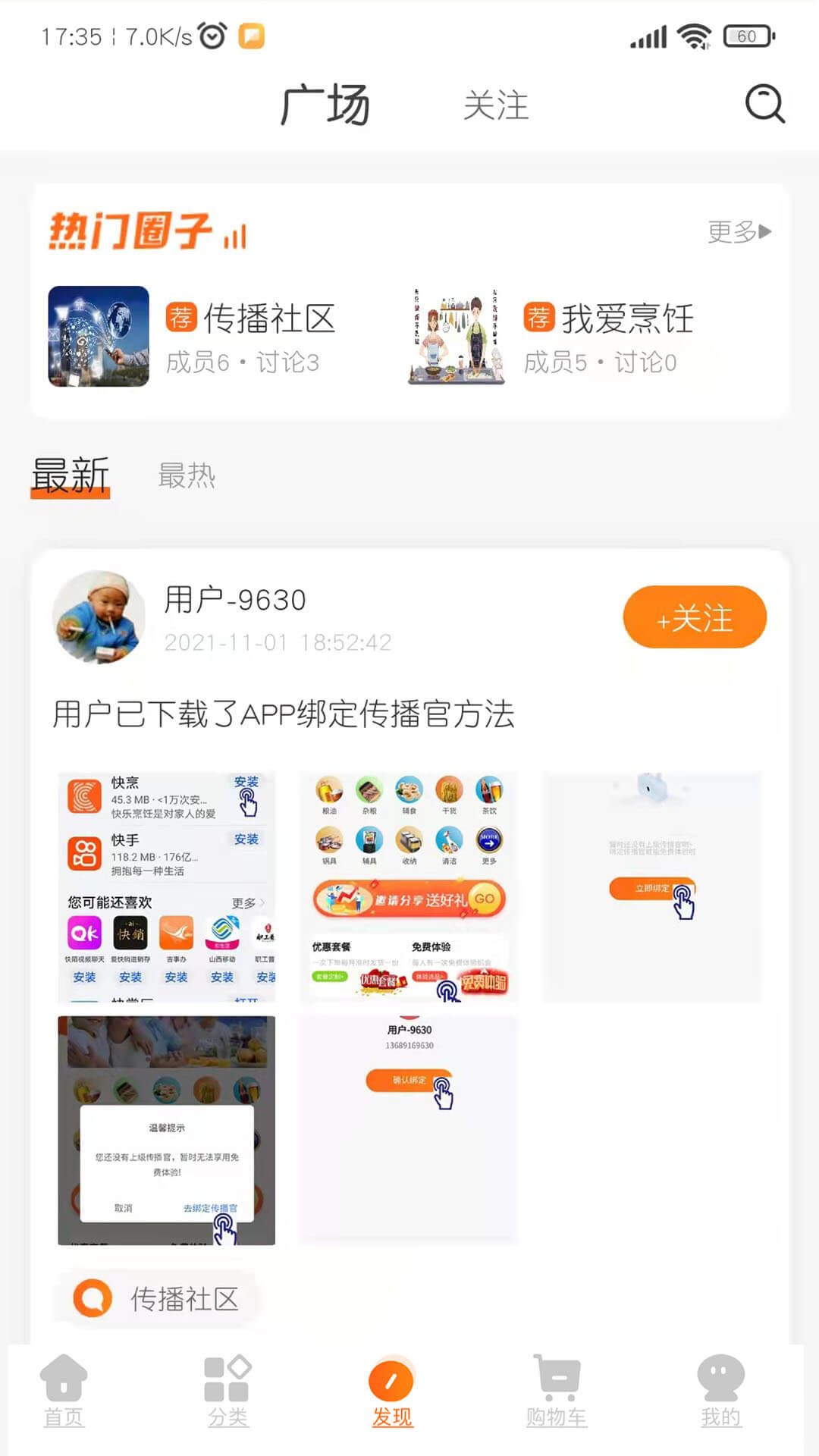
Task: Switch to the 关注 tab
Action: (495, 105)
